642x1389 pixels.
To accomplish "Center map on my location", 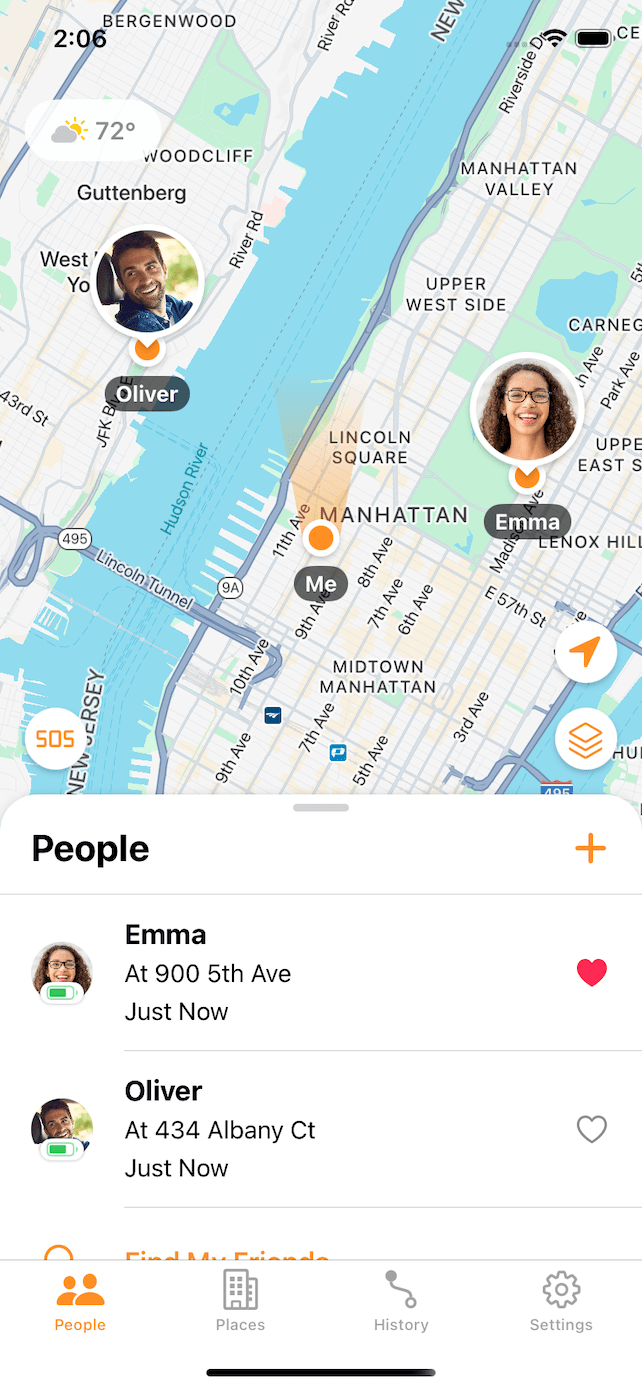I will click(x=585, y=652).
